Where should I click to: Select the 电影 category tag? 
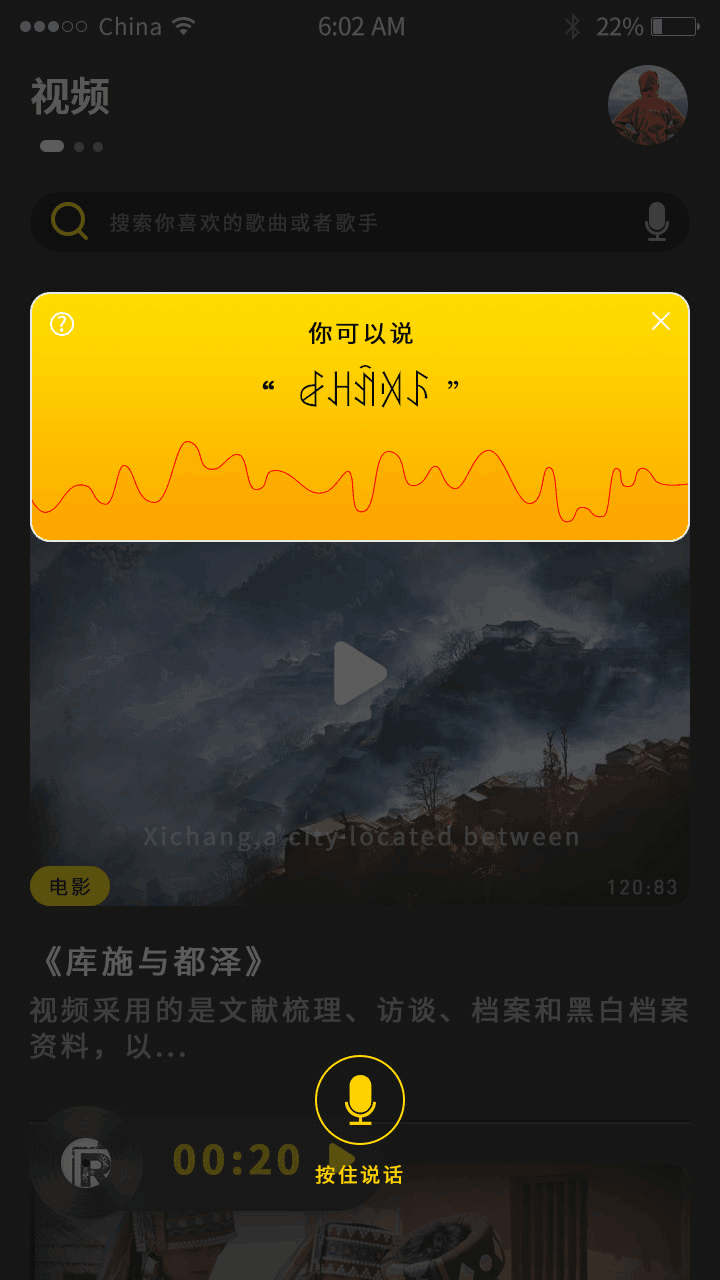click(70, 886)
